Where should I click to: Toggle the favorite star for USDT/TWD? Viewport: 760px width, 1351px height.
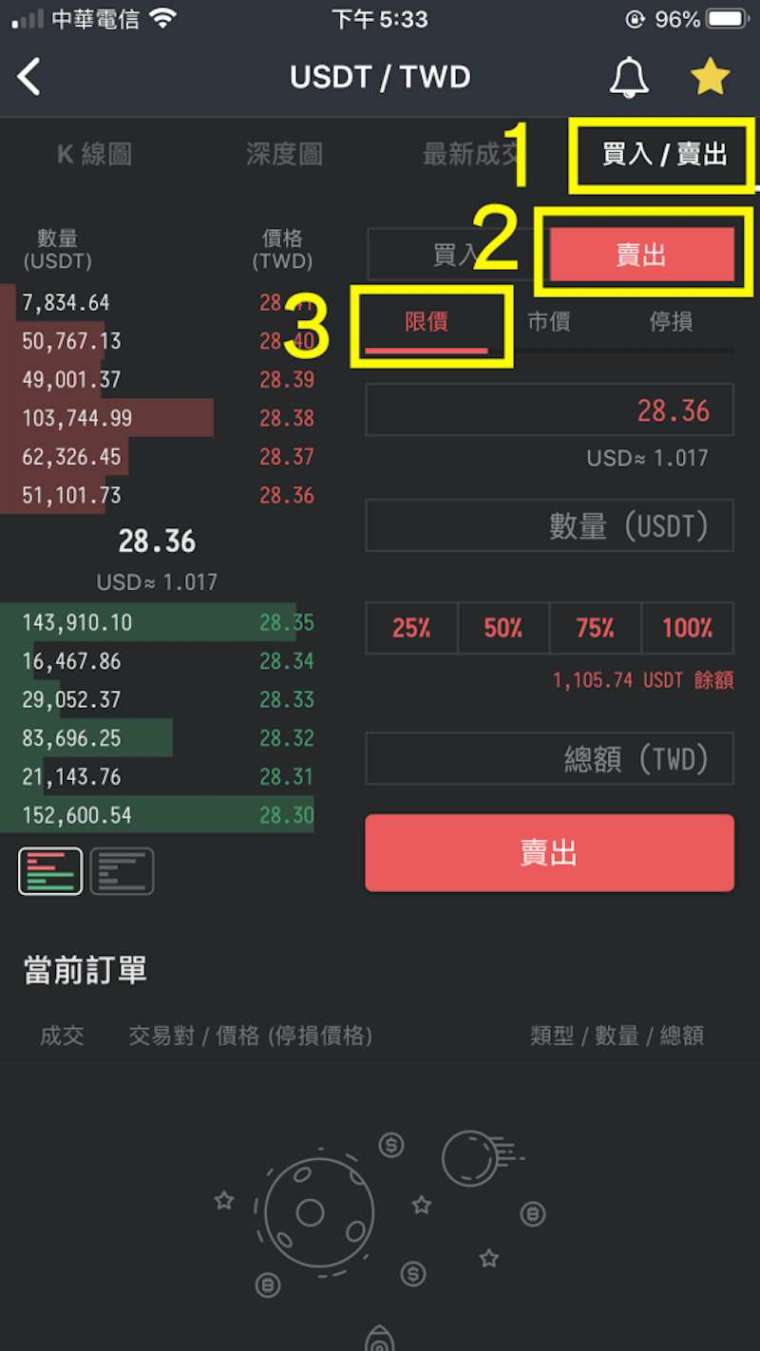710,77
